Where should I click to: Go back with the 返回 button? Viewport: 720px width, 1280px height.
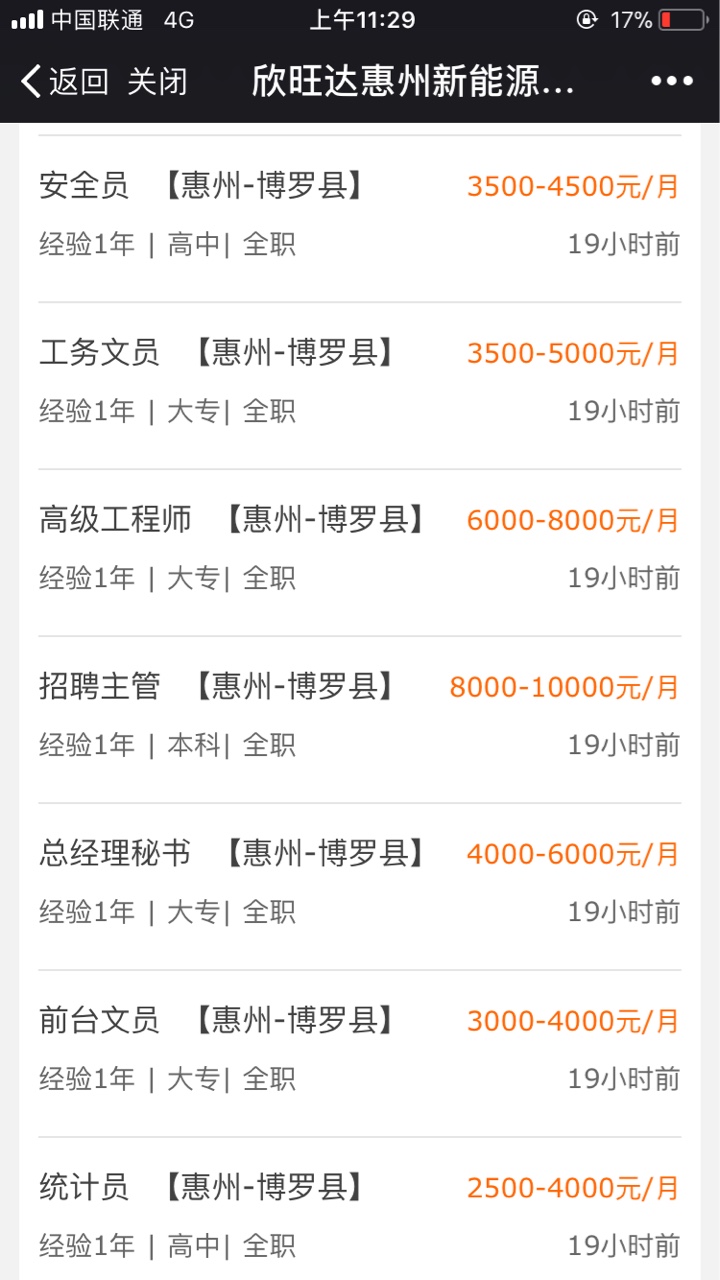64,82
